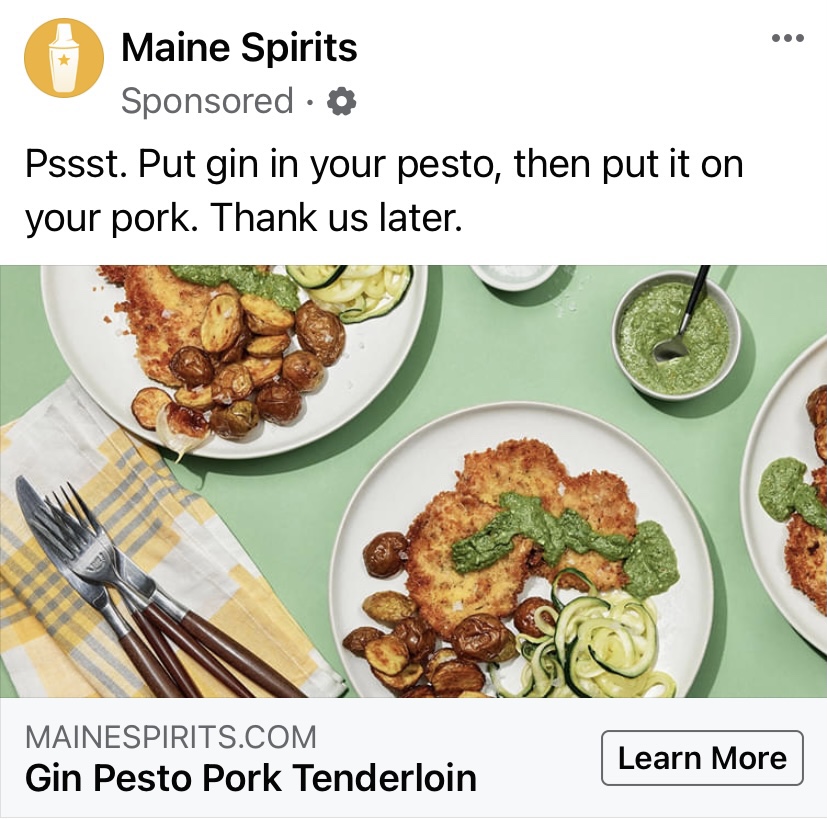827x819 pixels.
Task: Open the Maine Spirits profile picture
Action: coord(64,58)
